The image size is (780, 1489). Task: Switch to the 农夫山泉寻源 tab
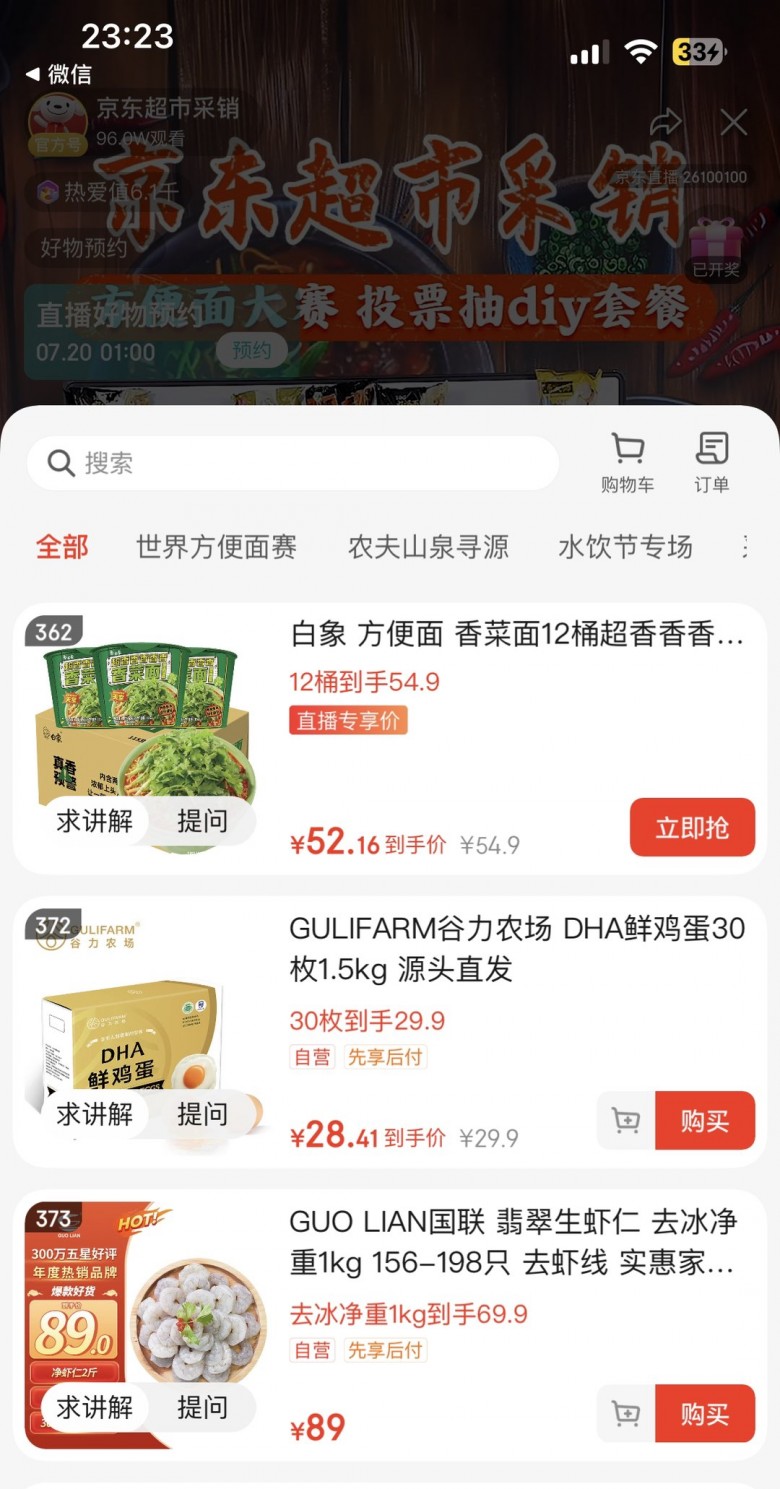(x=428, y=547)
